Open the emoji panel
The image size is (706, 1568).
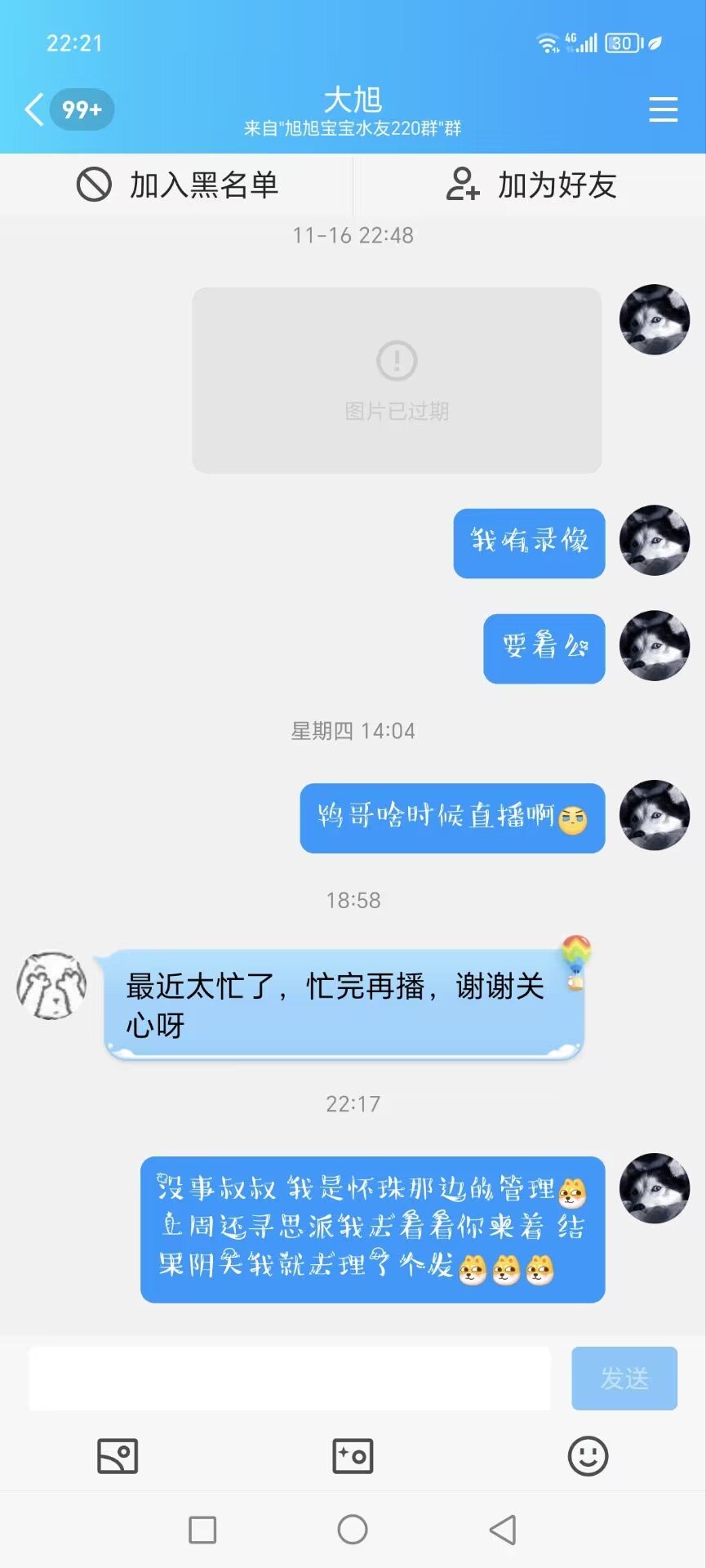click(588, 1456)
